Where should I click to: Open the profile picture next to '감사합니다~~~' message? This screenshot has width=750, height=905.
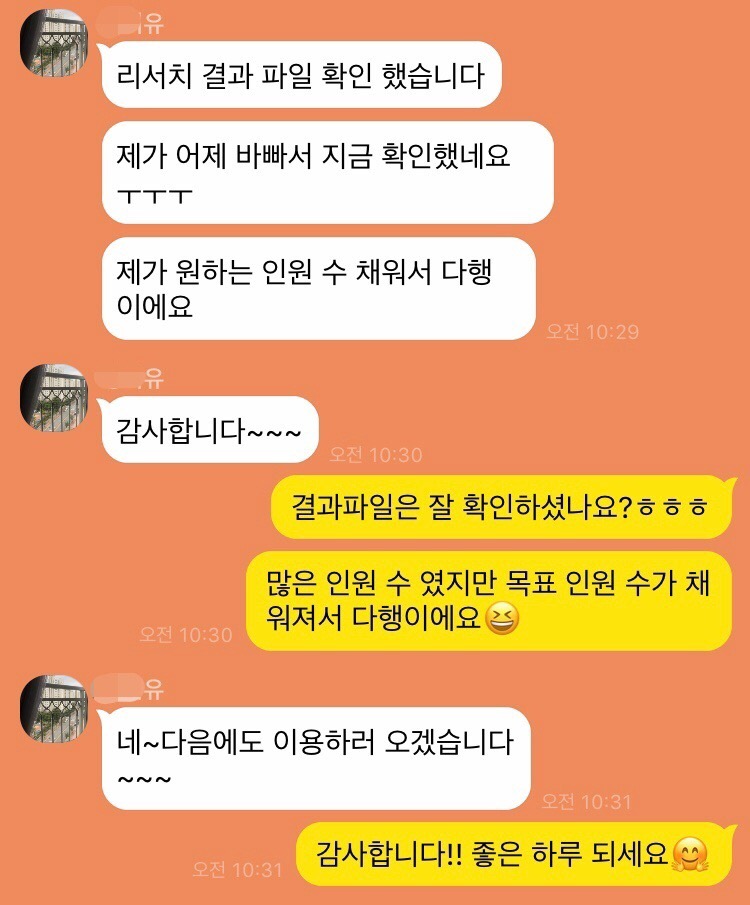pos(54,398)
